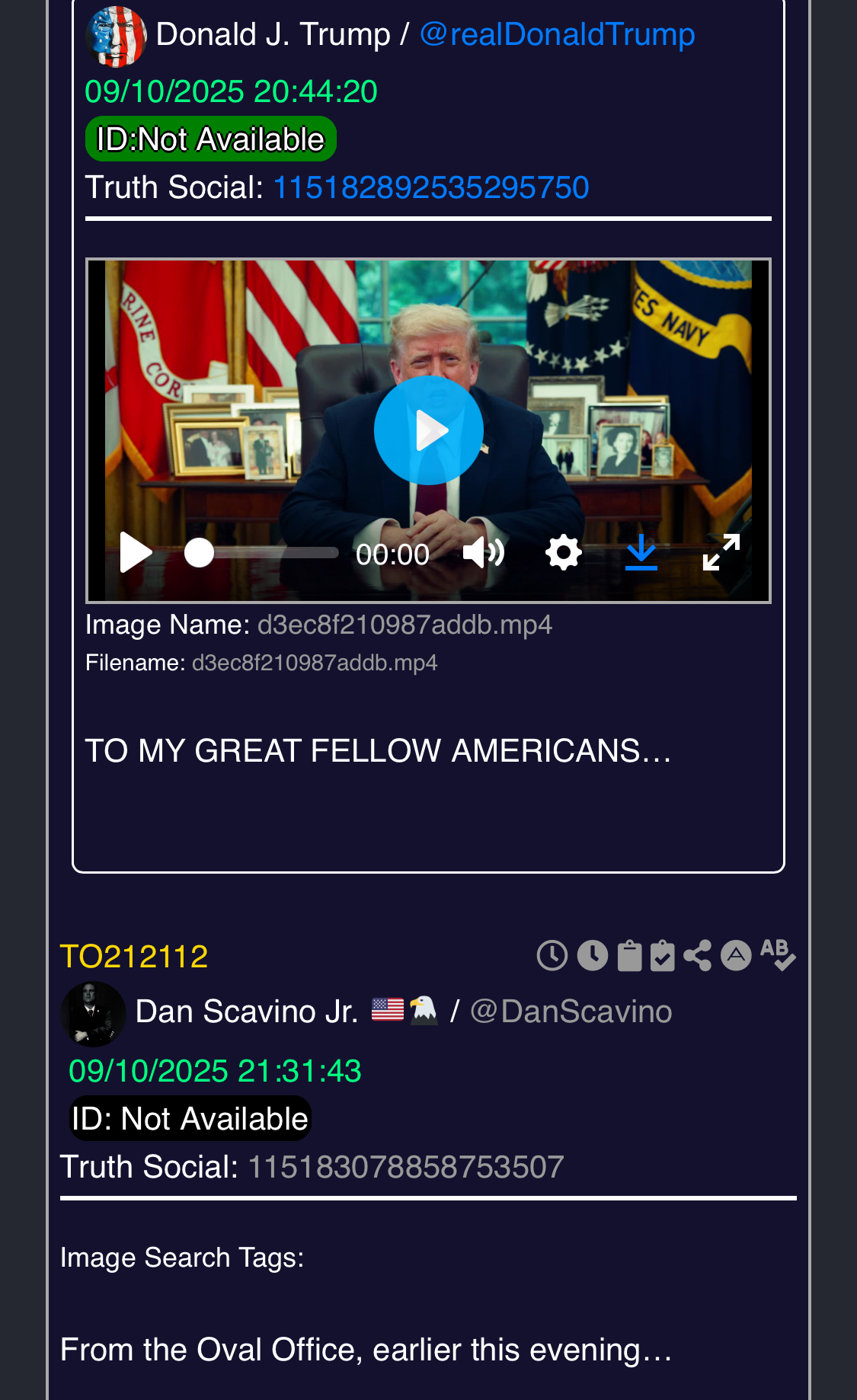Image resolution: width=857 pixels, height=1400 pixels.
Task: Open Truth Social post 115183078858753507
Action: pos(406,1167)
